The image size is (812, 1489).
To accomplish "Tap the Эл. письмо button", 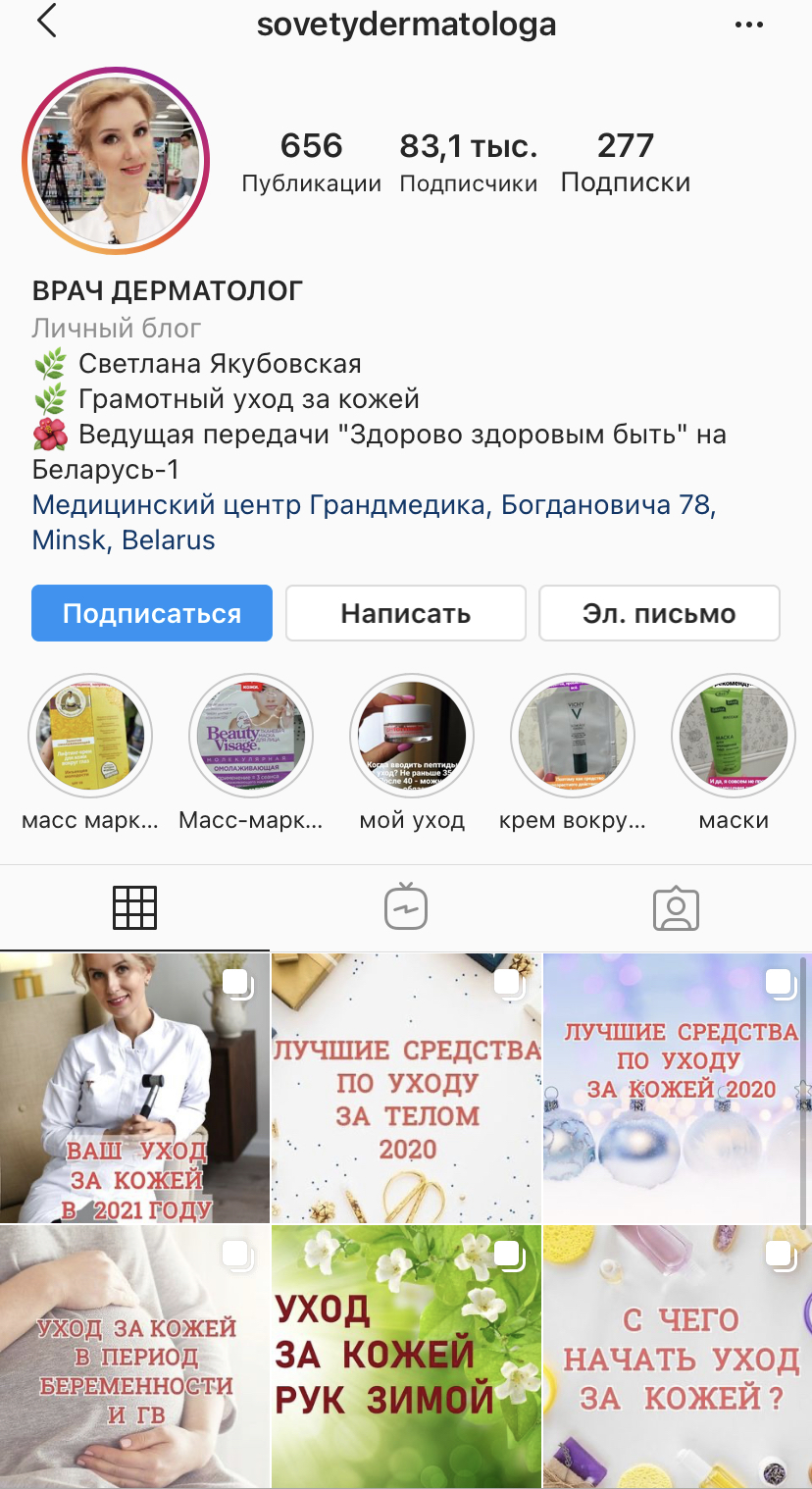I will click(659, 613).
